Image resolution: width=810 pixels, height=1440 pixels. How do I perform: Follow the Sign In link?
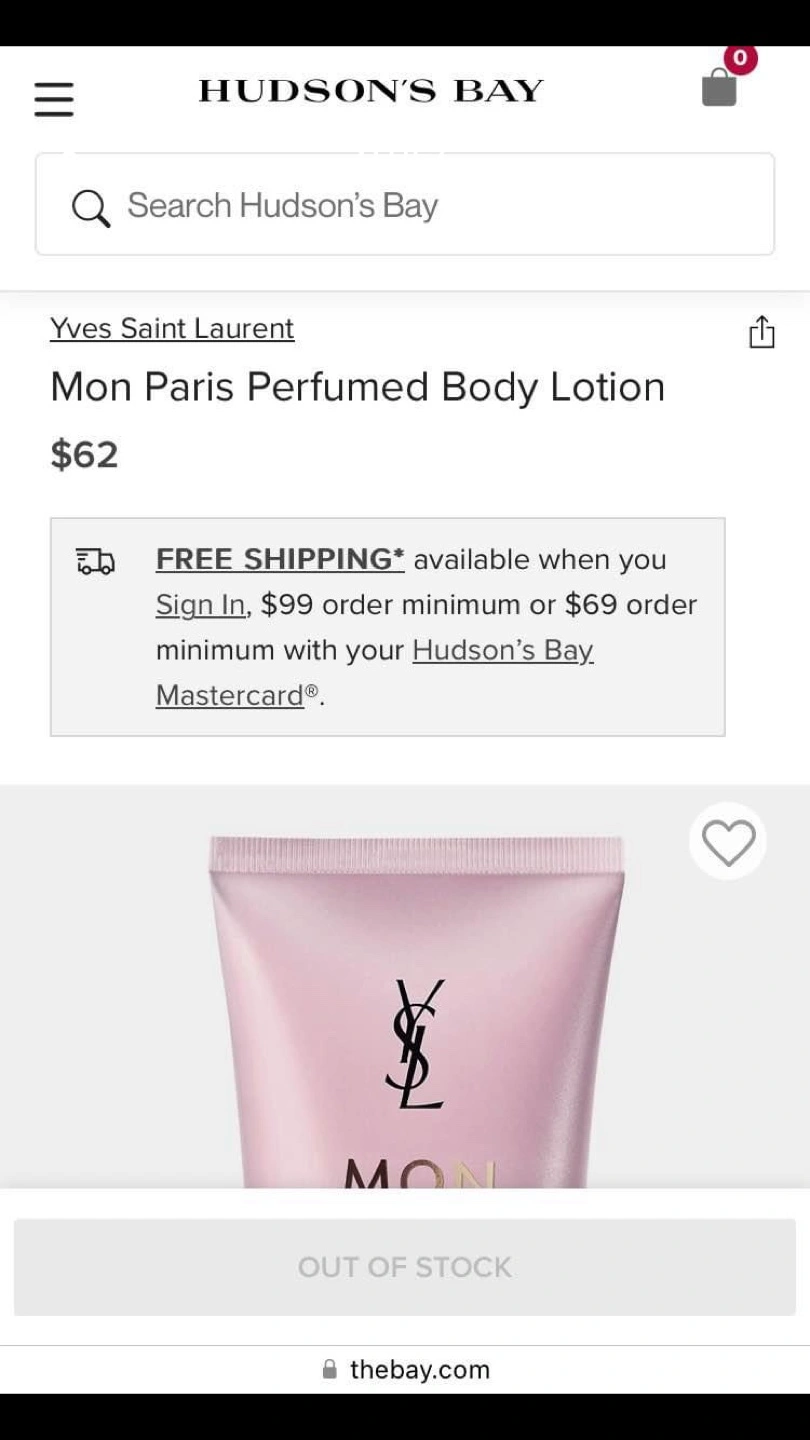200,604
